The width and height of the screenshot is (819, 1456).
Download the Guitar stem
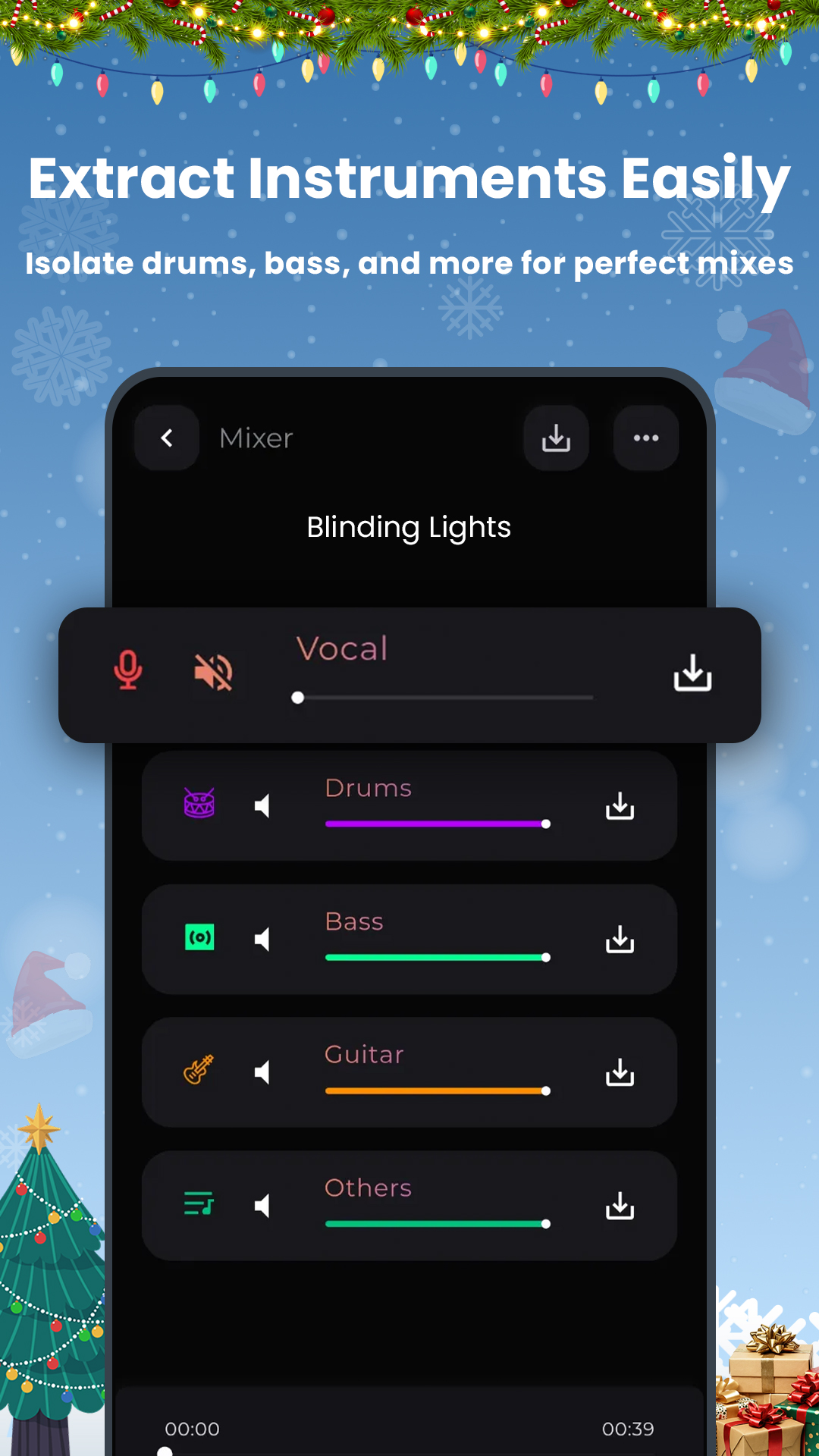coord(621,1072)
